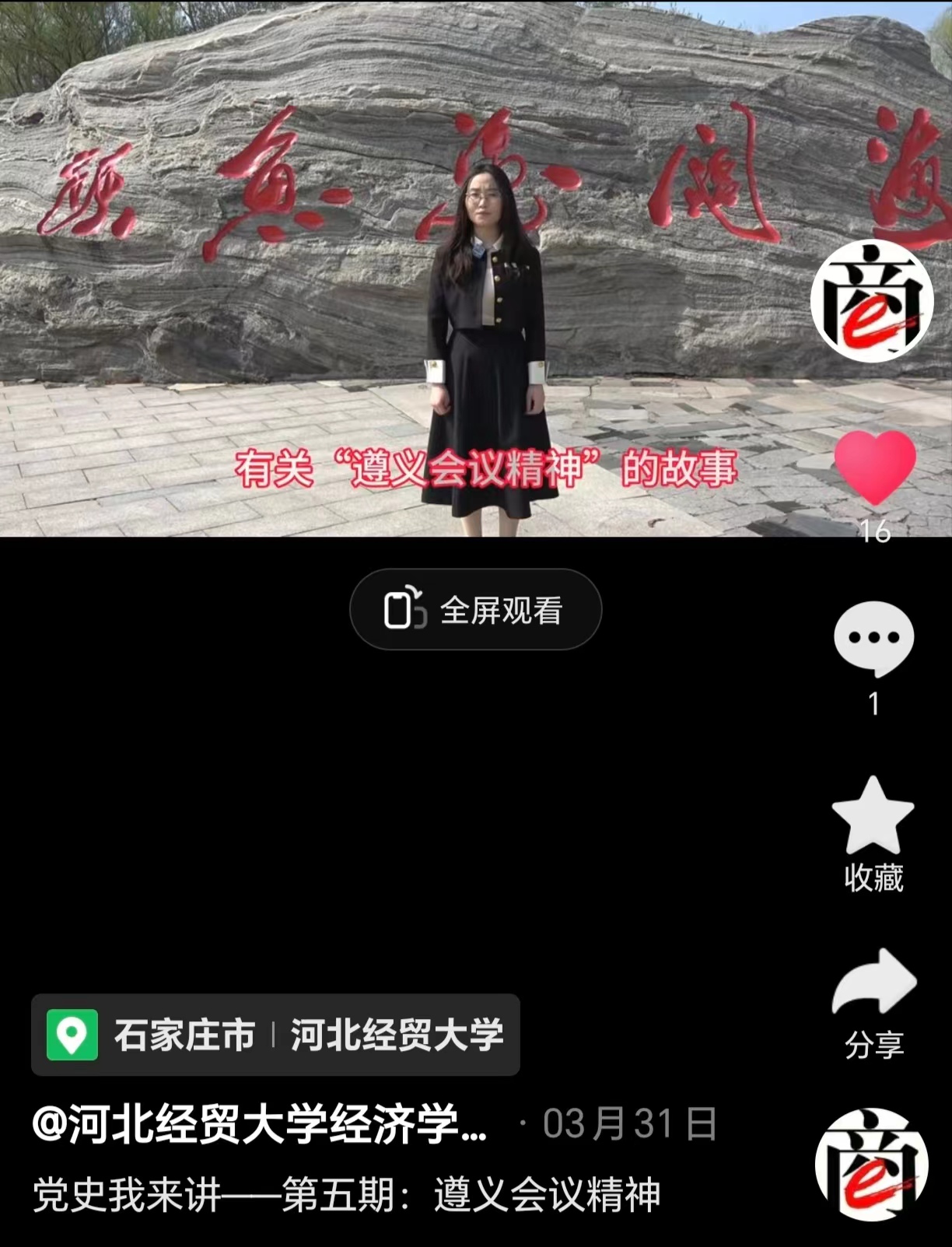Add video to favorites with 收藏 star
952x1247 pixels.
tap(873, 817)
